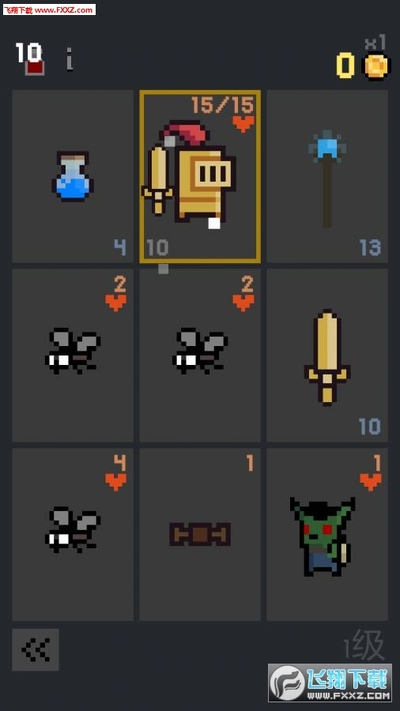Image resolution: width=400 pixels, height=711 pixels.
Task: Attack the fly beside the golden sword card
Action: click(200, 355)
